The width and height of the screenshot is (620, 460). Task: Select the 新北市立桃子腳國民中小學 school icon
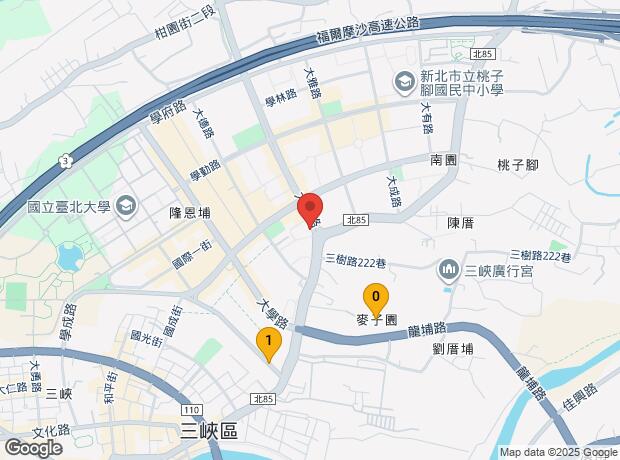pos(404,83)
